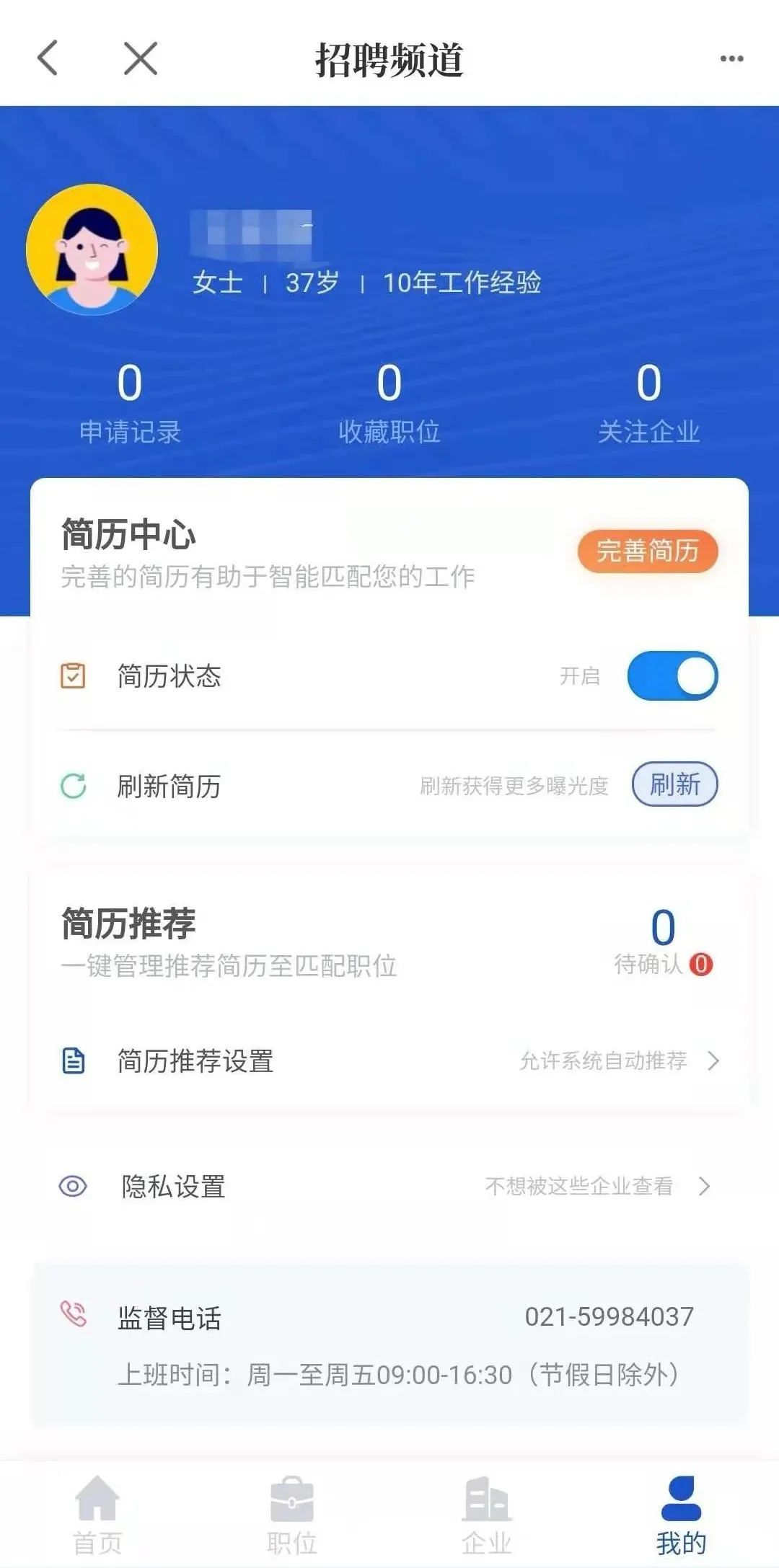Image resolution: width=779 pixels, height=1568 pixels.
Task: Open 简历推荐设置 row
Action: (x=389, y=1061)
